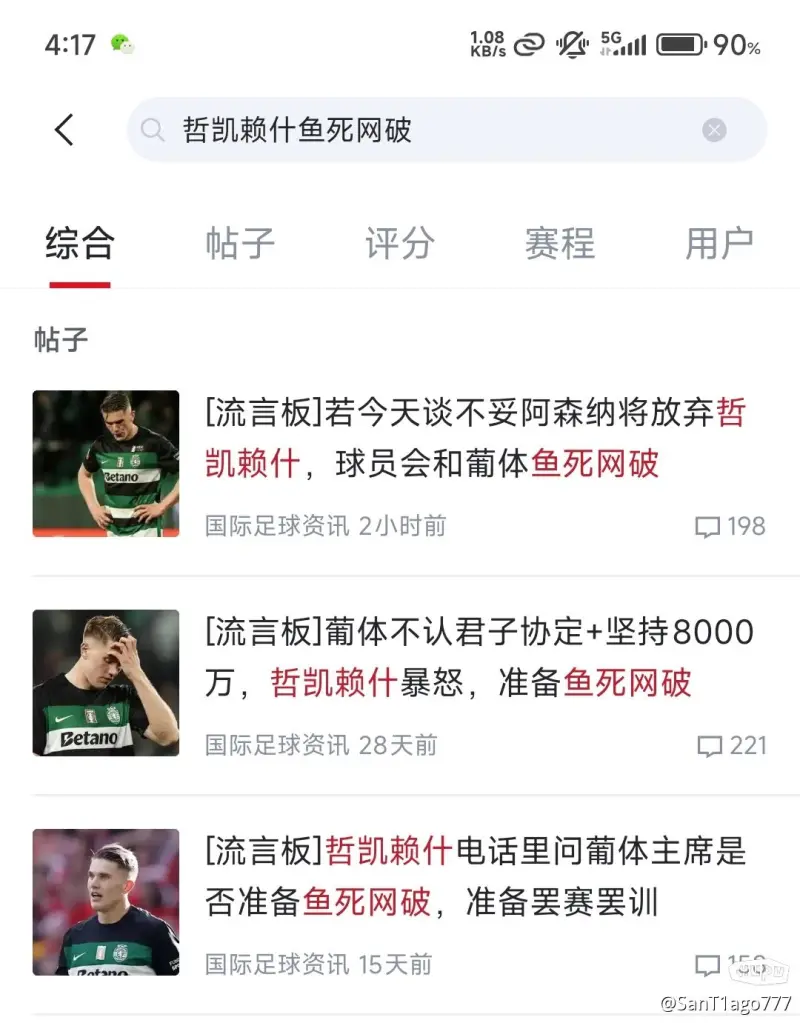Go back using the arrow icon

pyautogui.click(x=65, y=130)
